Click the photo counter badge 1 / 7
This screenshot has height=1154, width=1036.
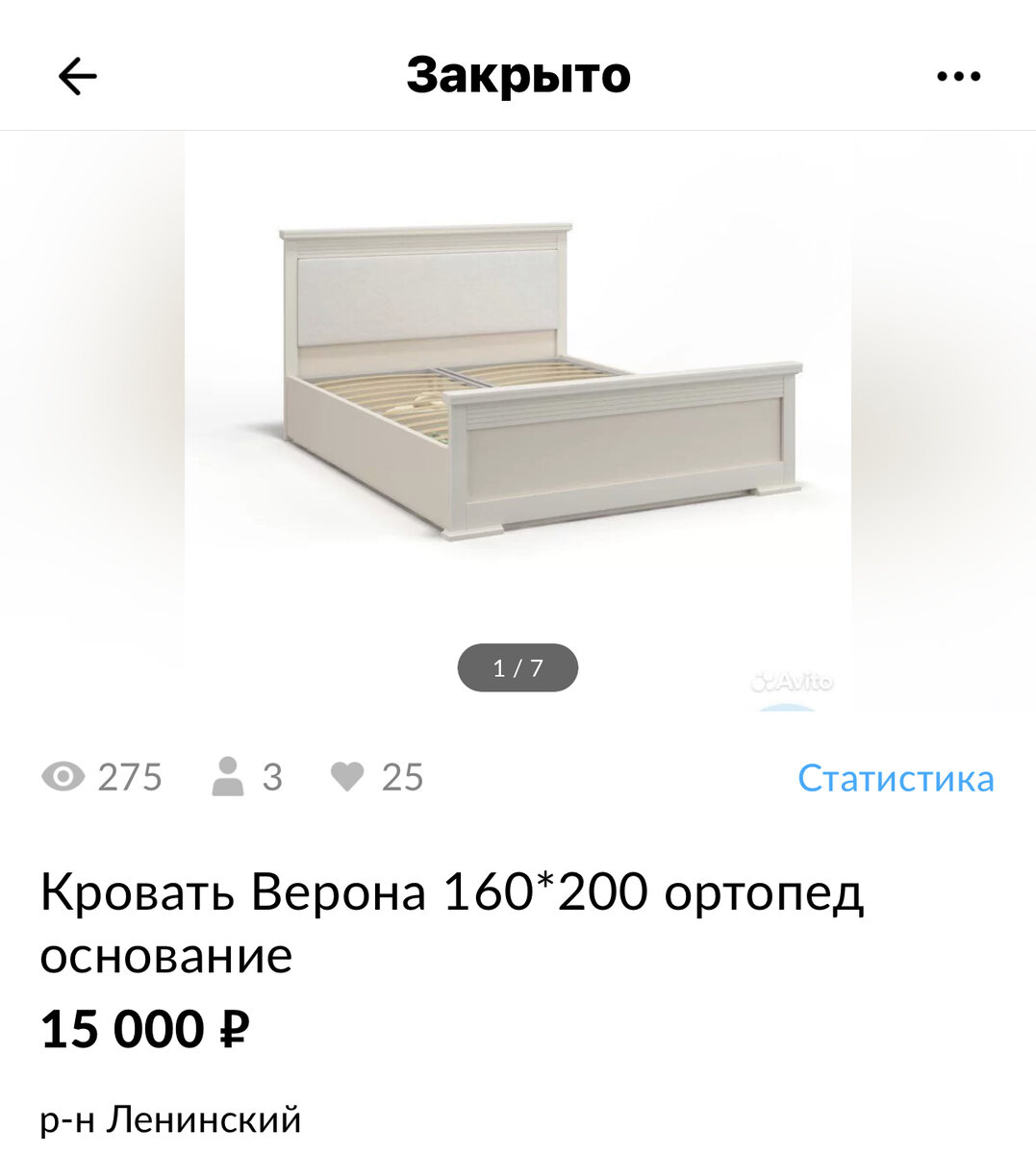pos(518,665)
